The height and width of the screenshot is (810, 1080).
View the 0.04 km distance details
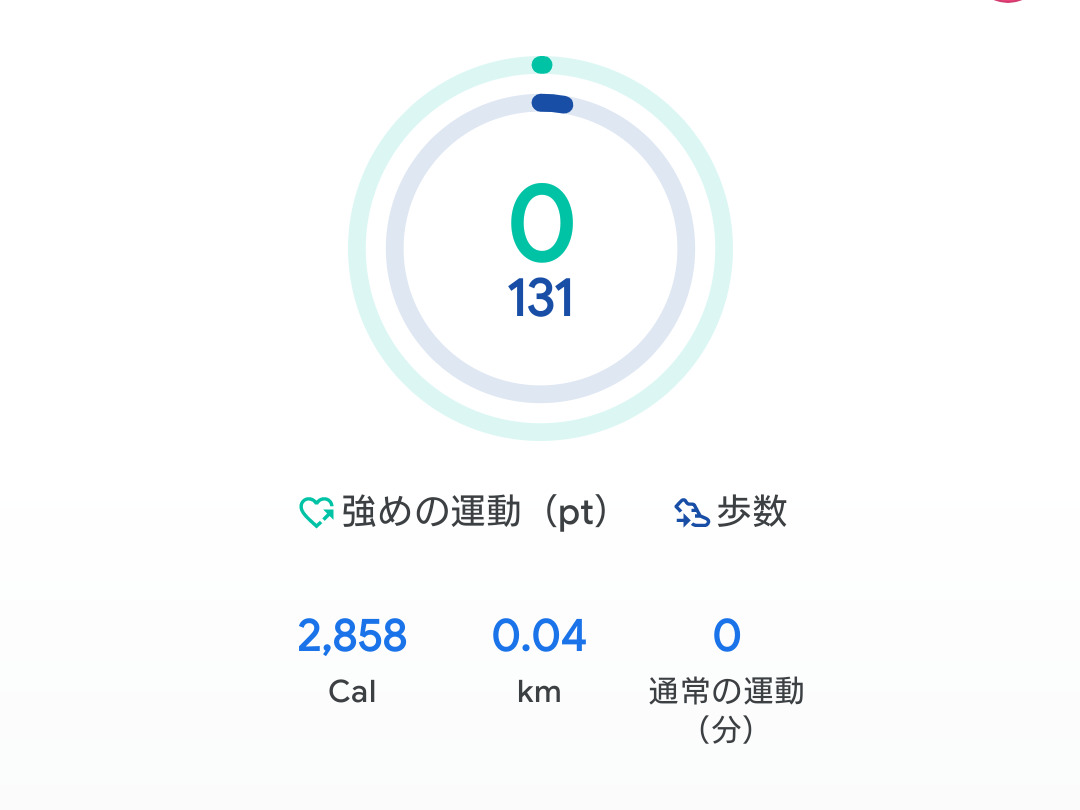click(x=539, y=661)
